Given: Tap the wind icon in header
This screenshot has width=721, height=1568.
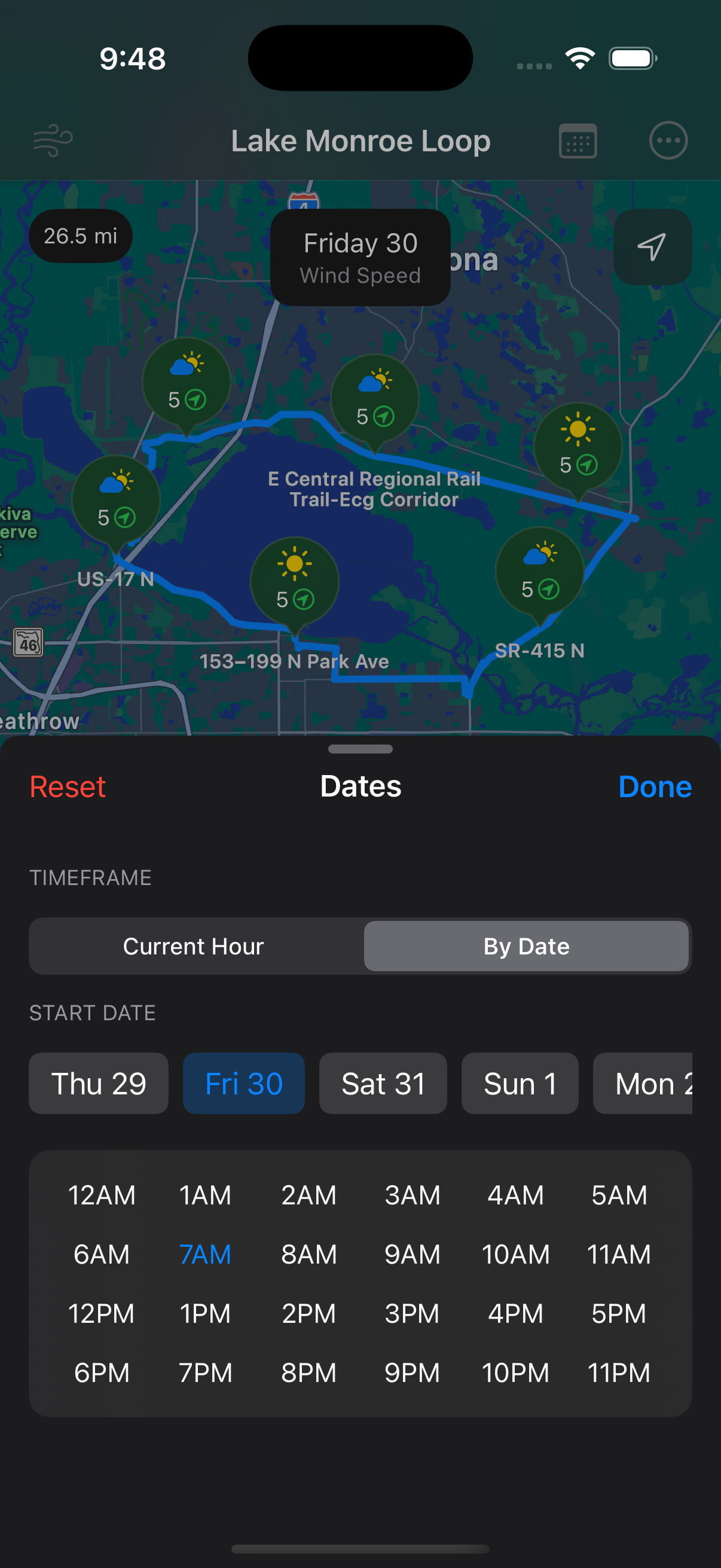Looking at the screenshot, I should click(53, 141).
